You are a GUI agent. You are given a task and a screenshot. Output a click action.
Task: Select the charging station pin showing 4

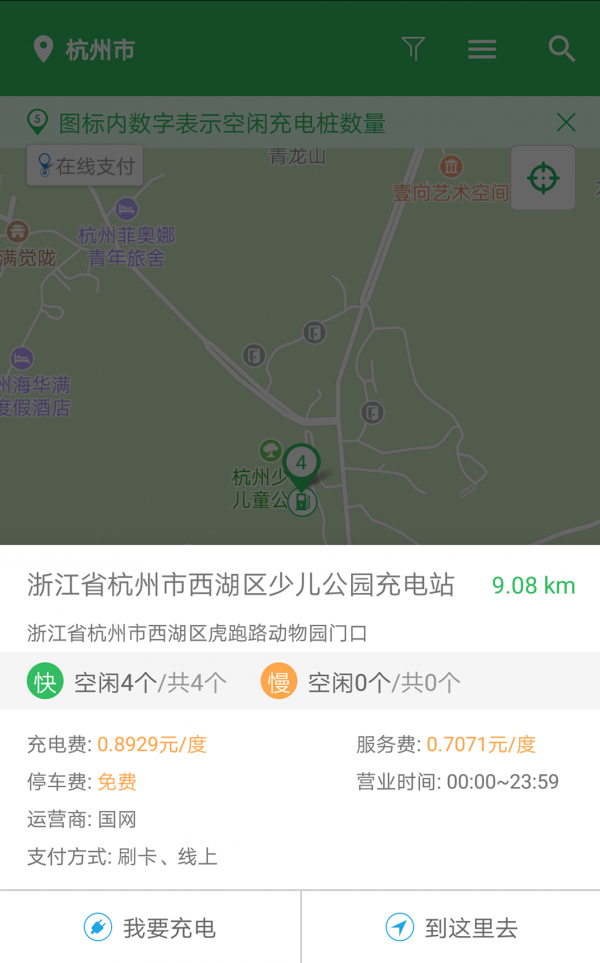[x=301, y=463]
